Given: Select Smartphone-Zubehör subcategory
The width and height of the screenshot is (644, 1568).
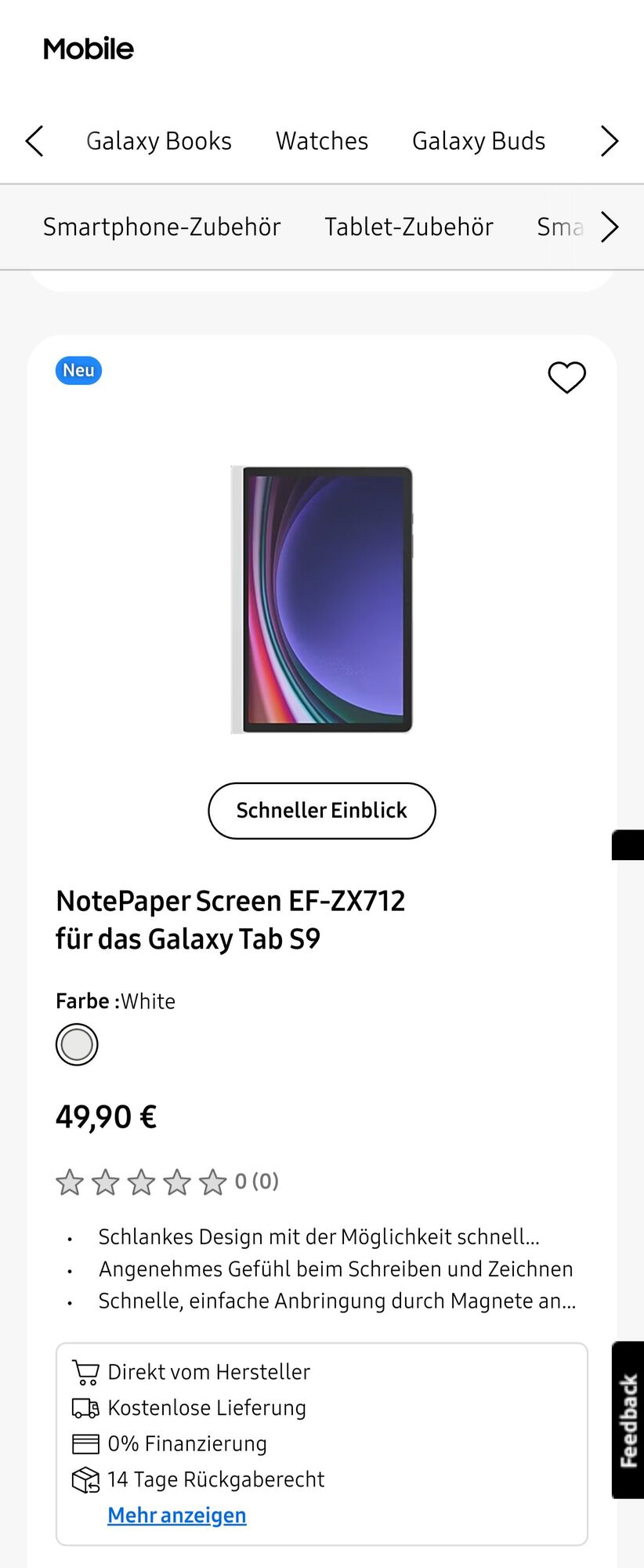Looking at the screenshot, I should 161,227.
